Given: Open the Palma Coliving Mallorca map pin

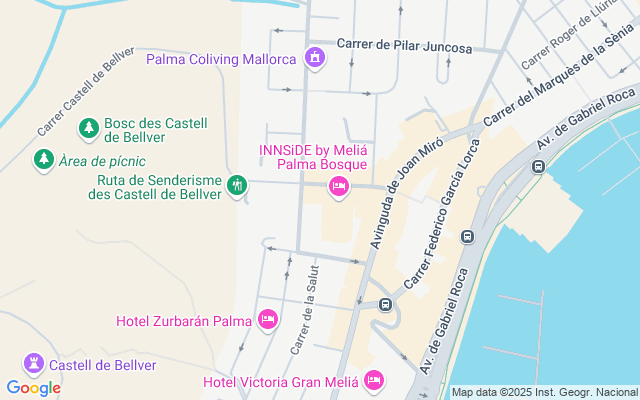Looking at the screenshot, I should (314, 58).
